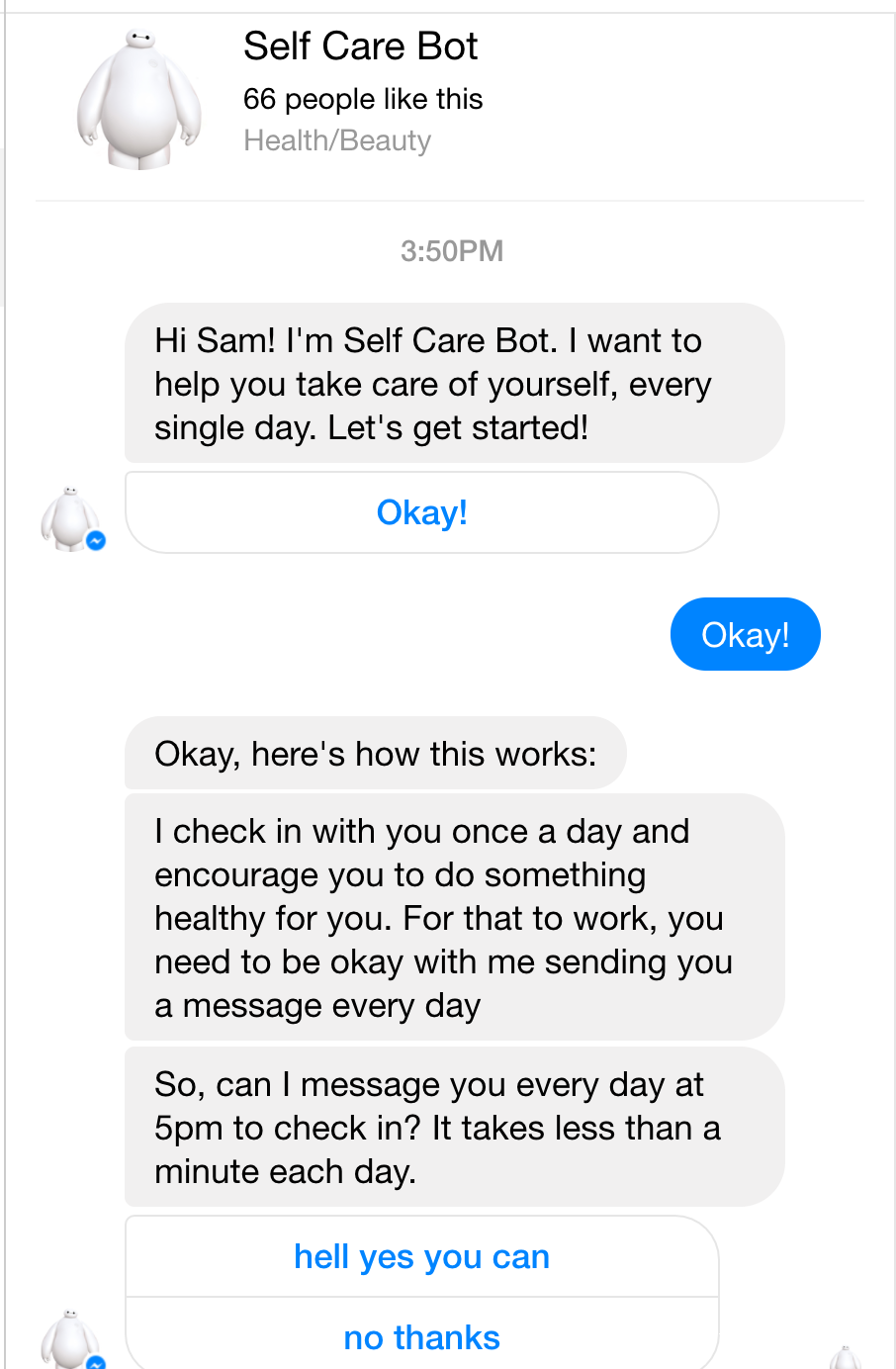Select the greeting message from Self Care Bot
896x1369 pixels.
tap(453, 384)
